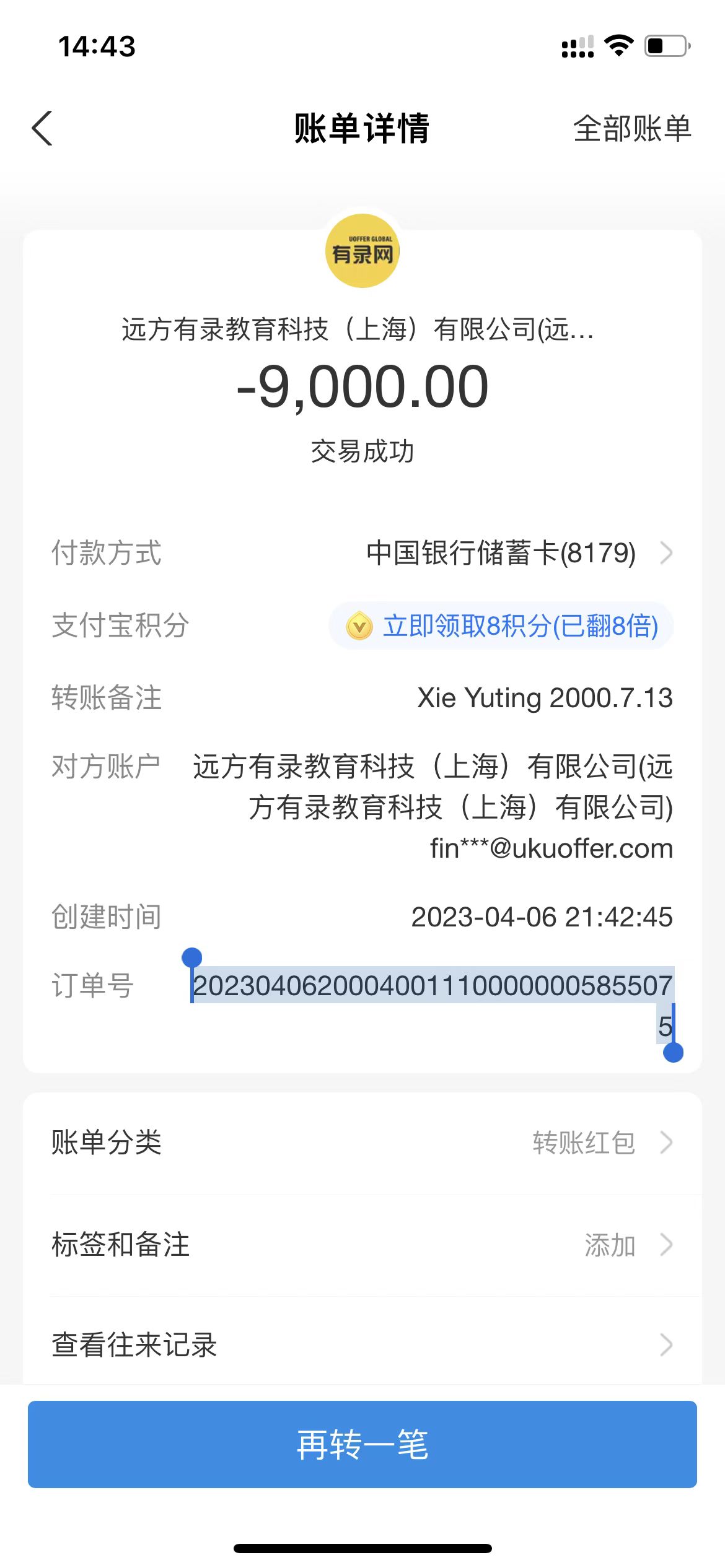This screenshot has width=725, height=1568.
Task: Open 全部账单 to view all bills
Action: 631,129
